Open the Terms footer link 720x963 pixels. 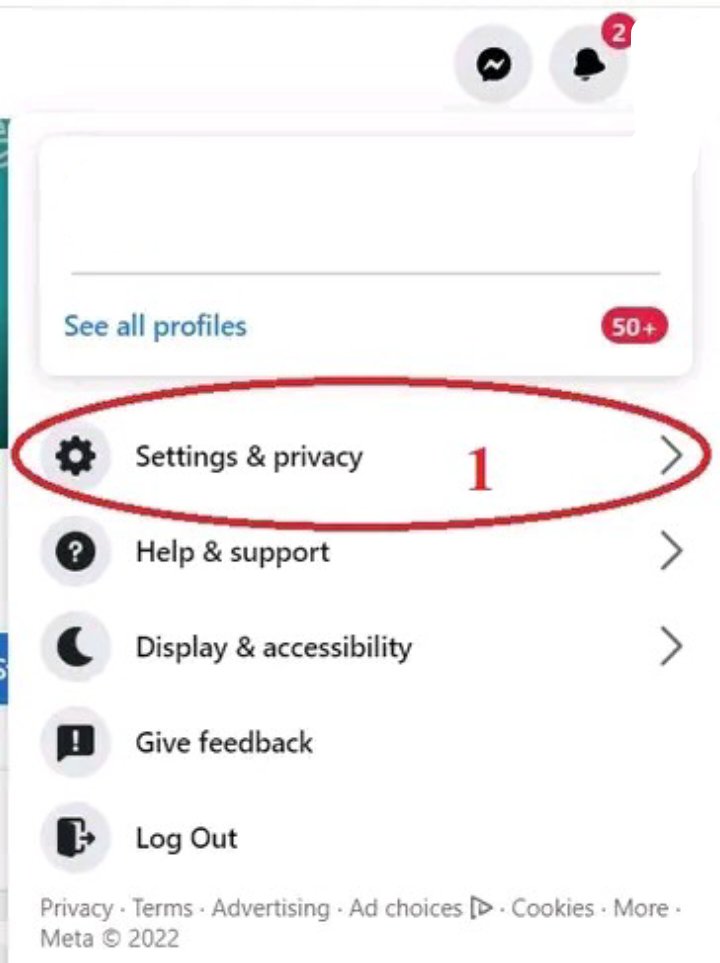162,909
